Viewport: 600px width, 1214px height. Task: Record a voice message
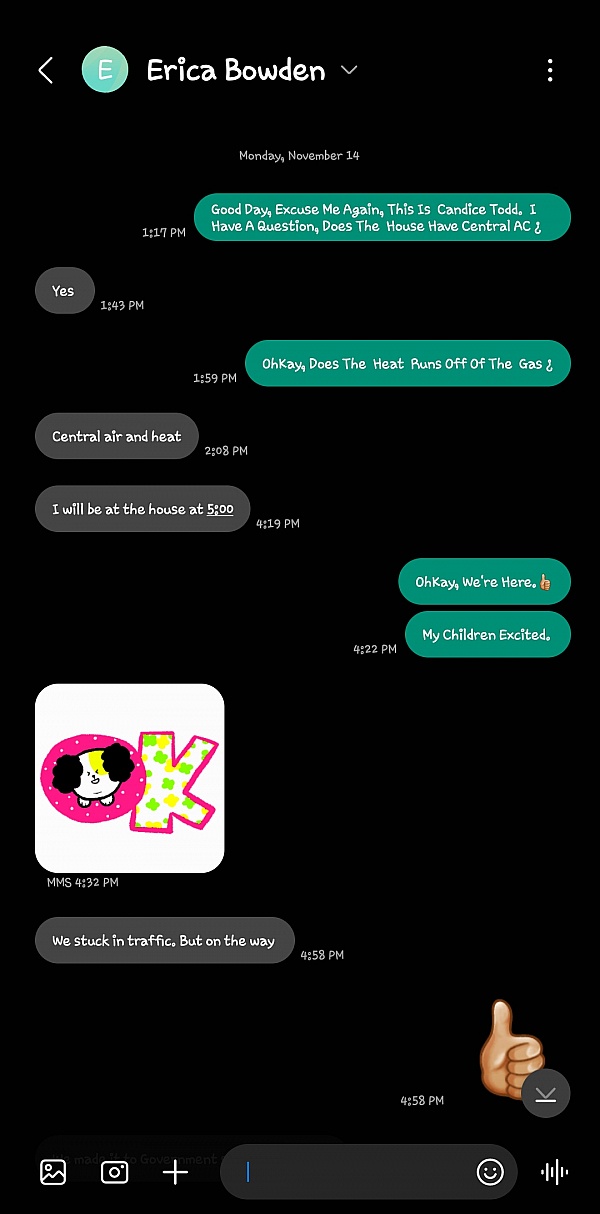tap(554, 1172)
